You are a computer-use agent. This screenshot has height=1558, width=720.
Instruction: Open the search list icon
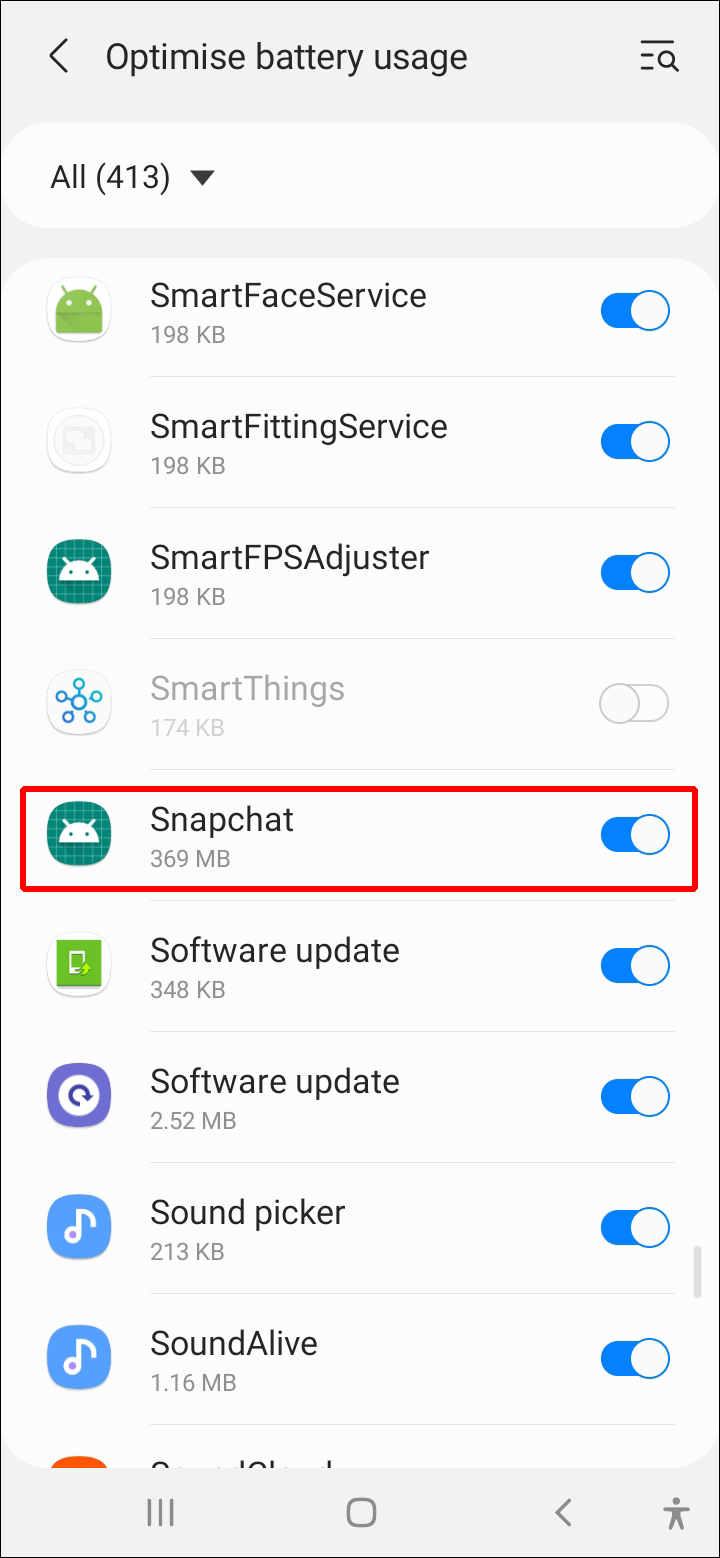(659, 58)
